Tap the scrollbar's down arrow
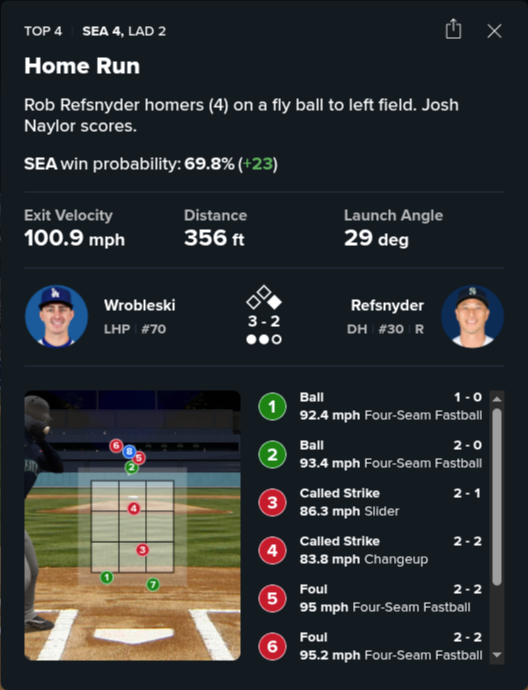This screenshot has height=690, width=528. pos(497,655)
